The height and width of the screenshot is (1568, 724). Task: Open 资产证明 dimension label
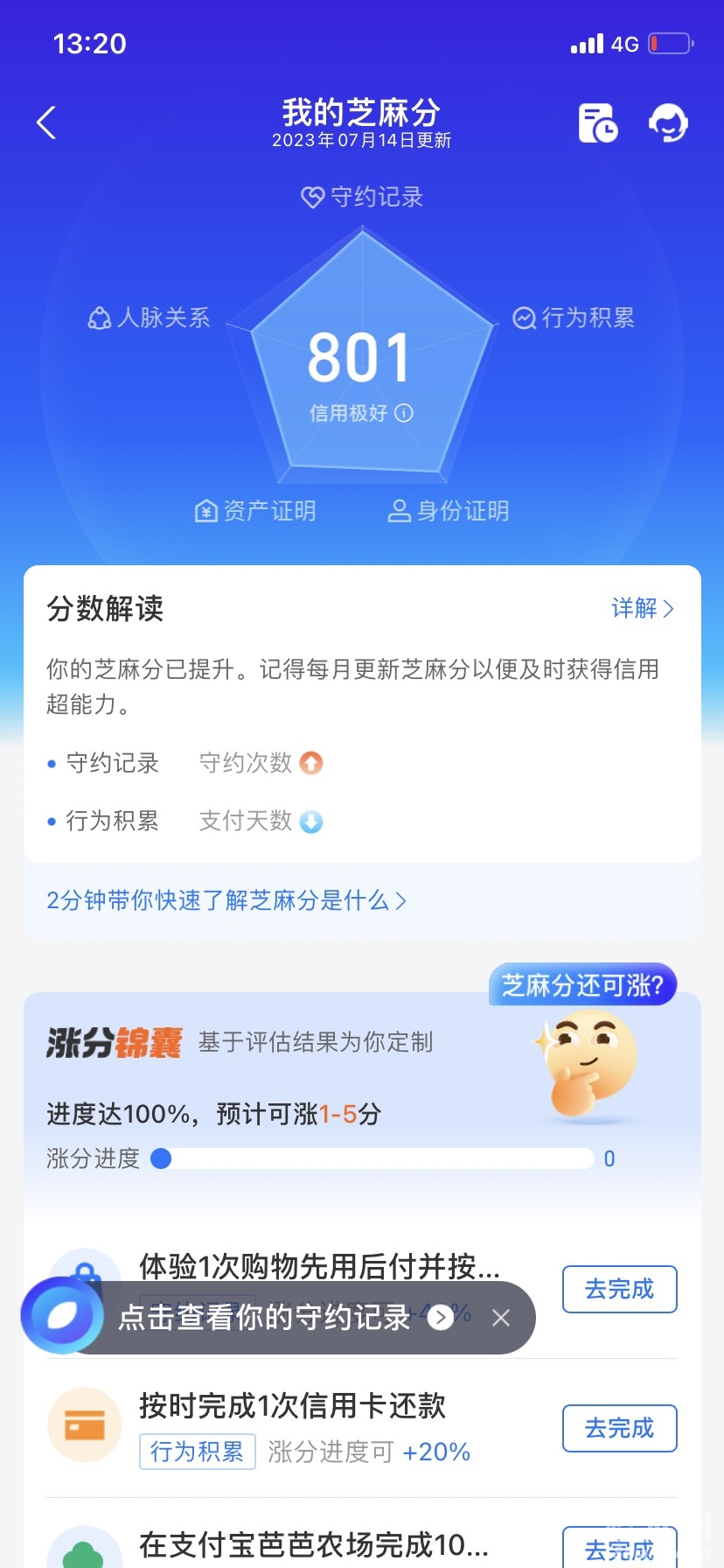pyautogui.click(x=255, y=511)
